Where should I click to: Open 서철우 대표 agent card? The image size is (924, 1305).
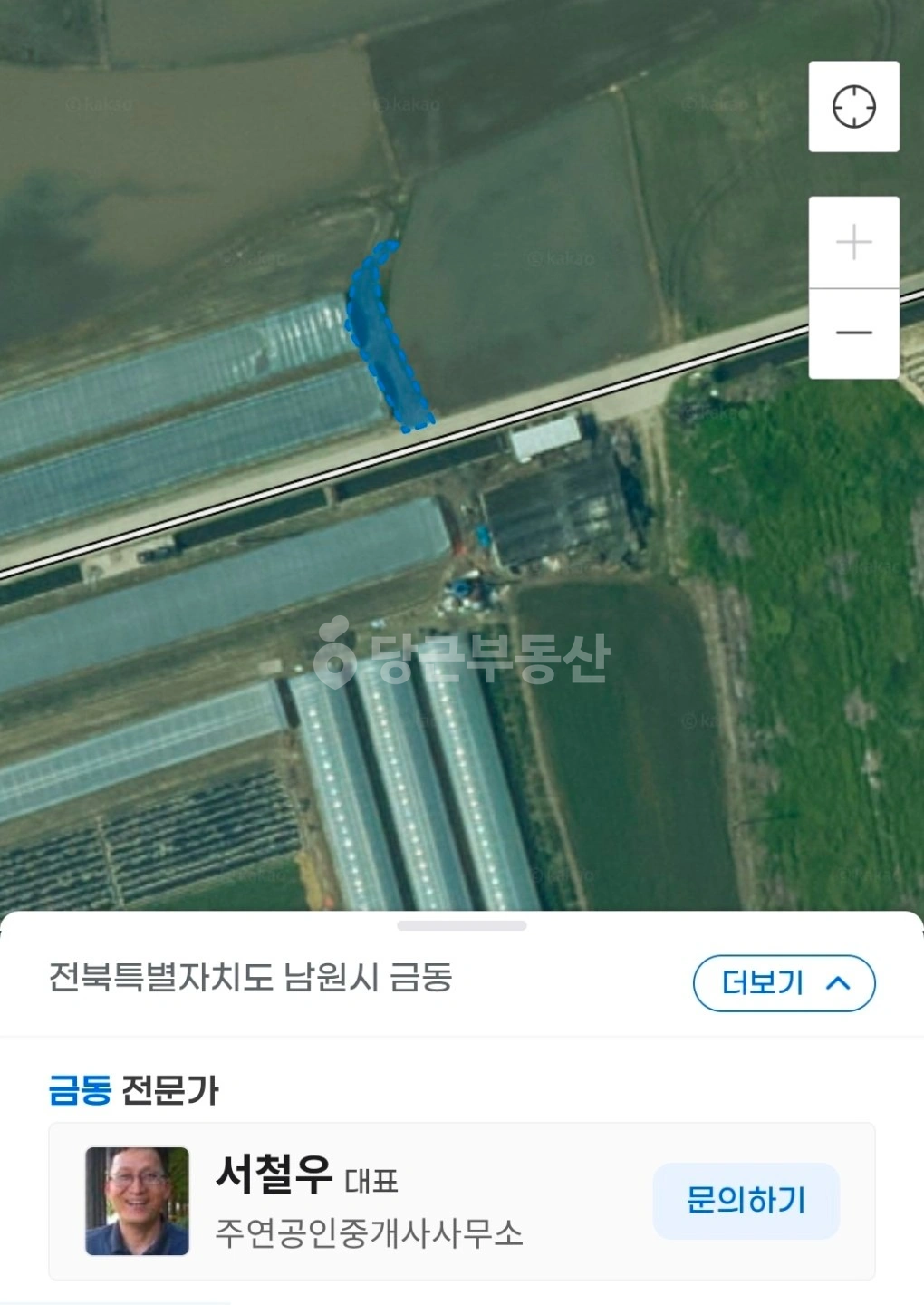[461, 1201]
